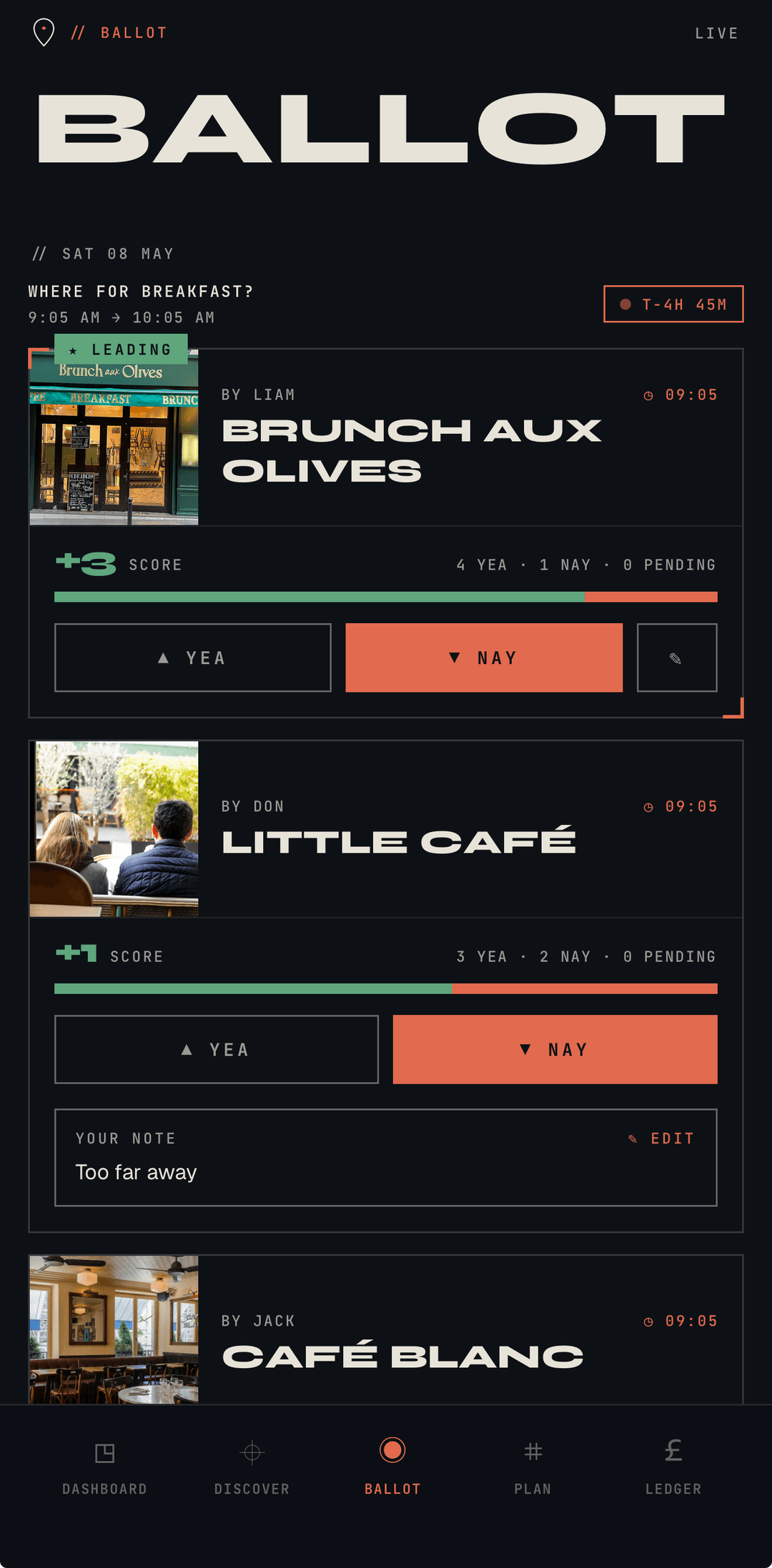Open the Little Café photo
This screenshot has width=772, height=1568.
114,829
